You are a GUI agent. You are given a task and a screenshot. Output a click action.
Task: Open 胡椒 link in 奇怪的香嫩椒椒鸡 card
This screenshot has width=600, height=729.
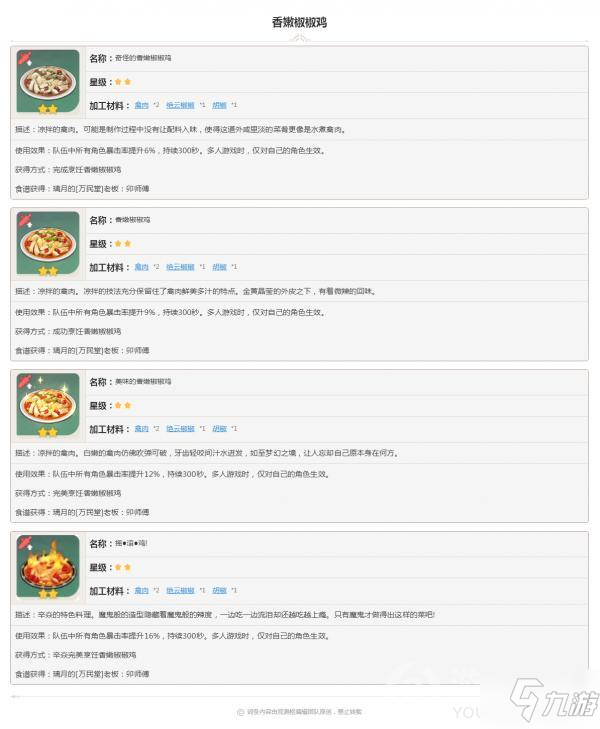(x=219, y=105)
